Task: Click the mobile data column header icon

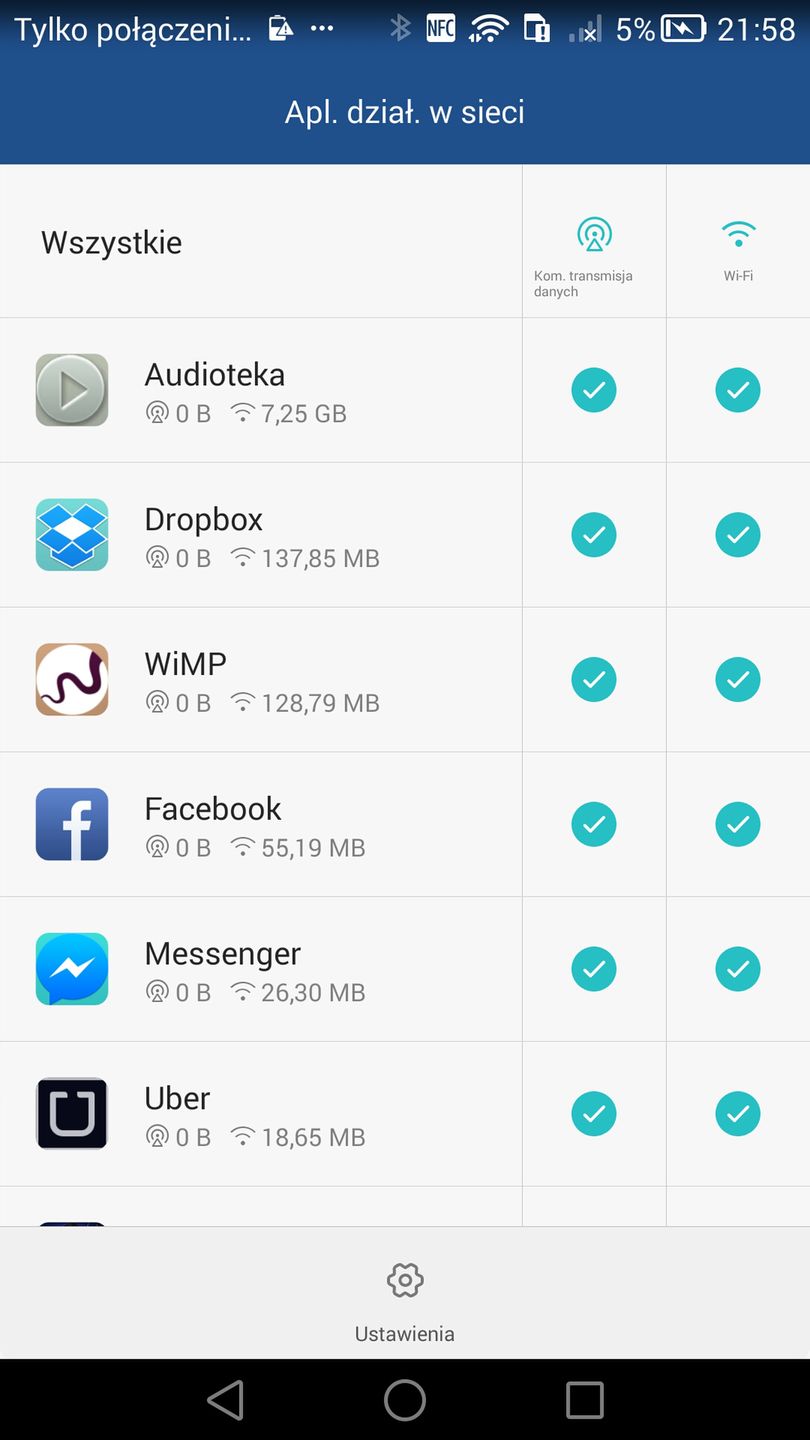Action: coord(594,235)
